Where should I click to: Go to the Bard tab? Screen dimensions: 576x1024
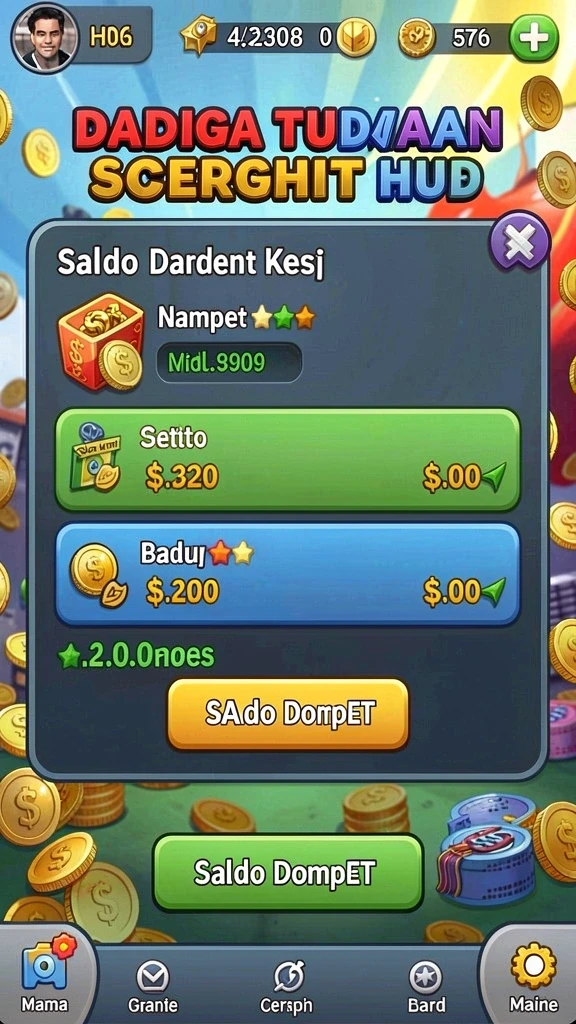click(426, 987)
